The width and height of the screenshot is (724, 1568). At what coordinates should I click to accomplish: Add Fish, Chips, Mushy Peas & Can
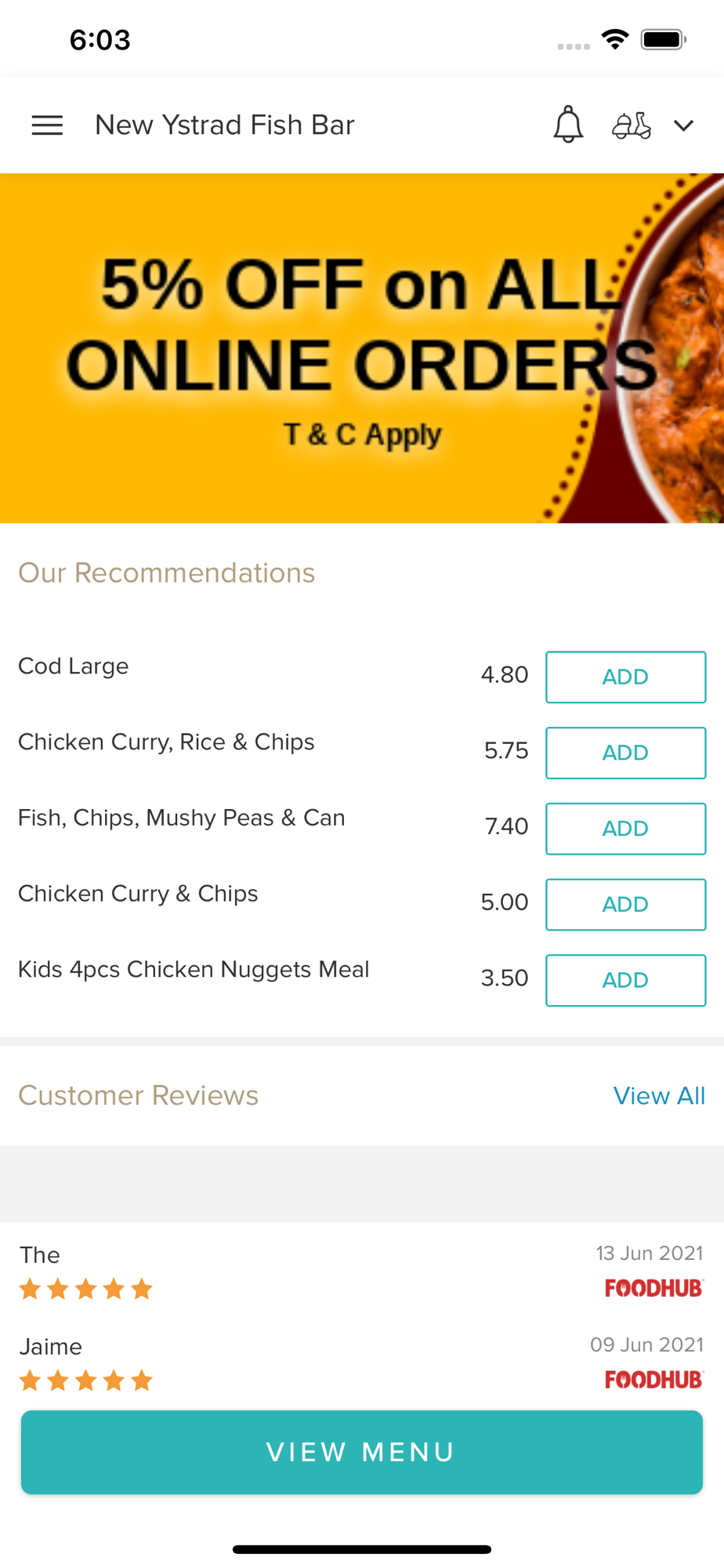click(625, 829)
